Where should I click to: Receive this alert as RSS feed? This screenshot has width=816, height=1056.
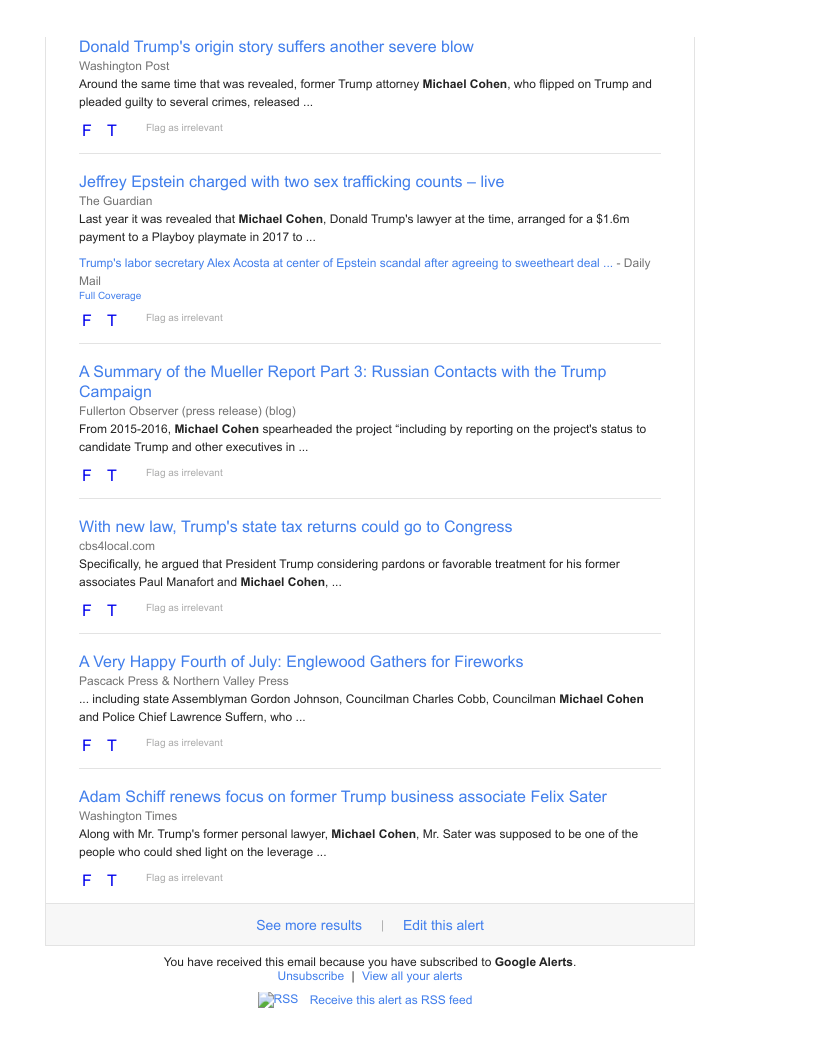pos(390,1000)
